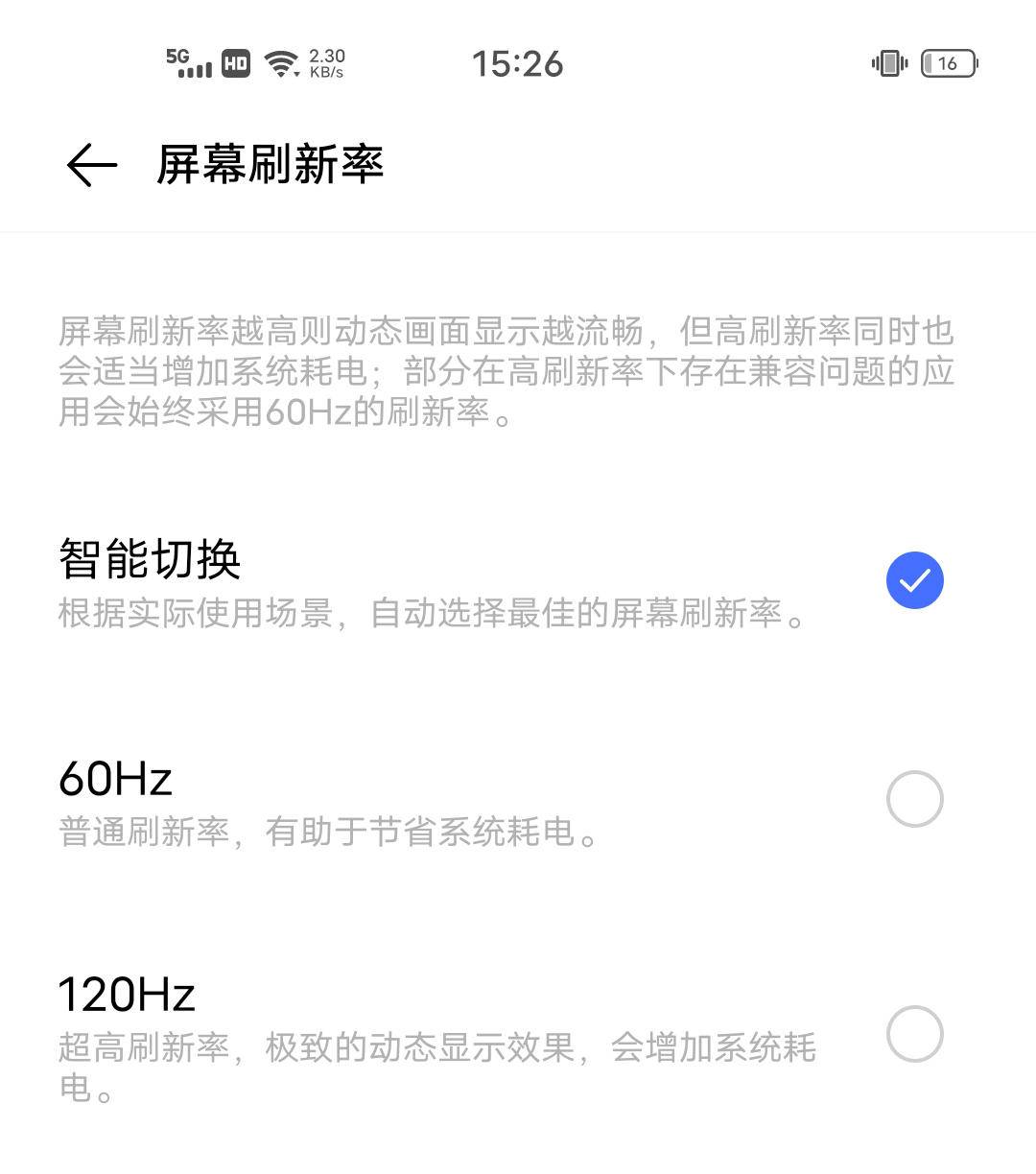Image resolution: width=1036 pixels, height=1174 pixels.
Task: Select the 智能切换 refresh rate option
Action: pyautogui.click(x=914, y=580)
